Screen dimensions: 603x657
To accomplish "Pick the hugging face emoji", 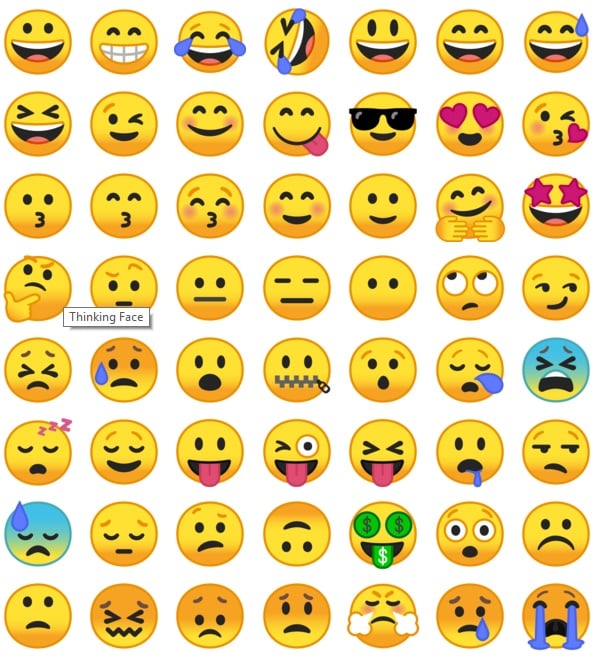I will tap(469, 206).
